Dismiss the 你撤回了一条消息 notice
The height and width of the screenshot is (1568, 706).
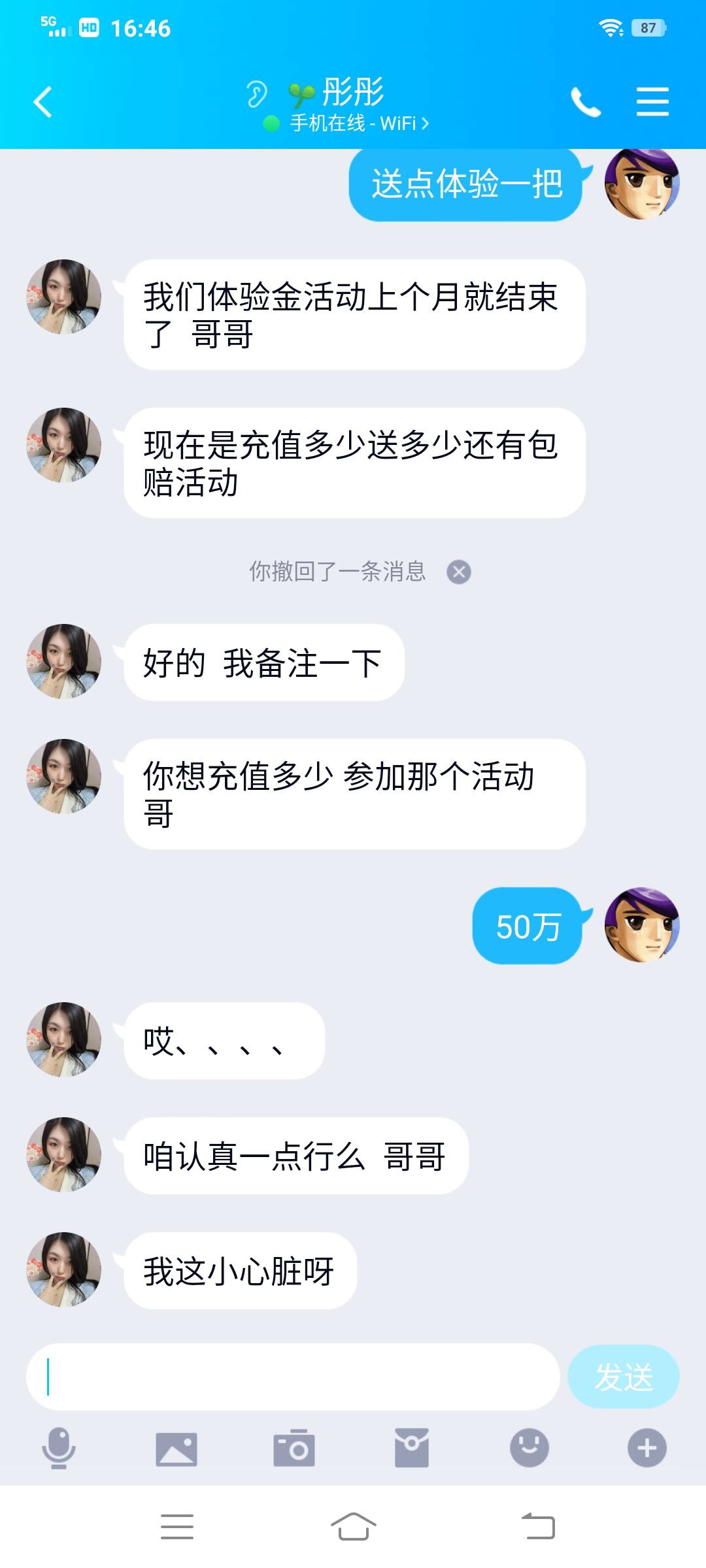point(459,572)
